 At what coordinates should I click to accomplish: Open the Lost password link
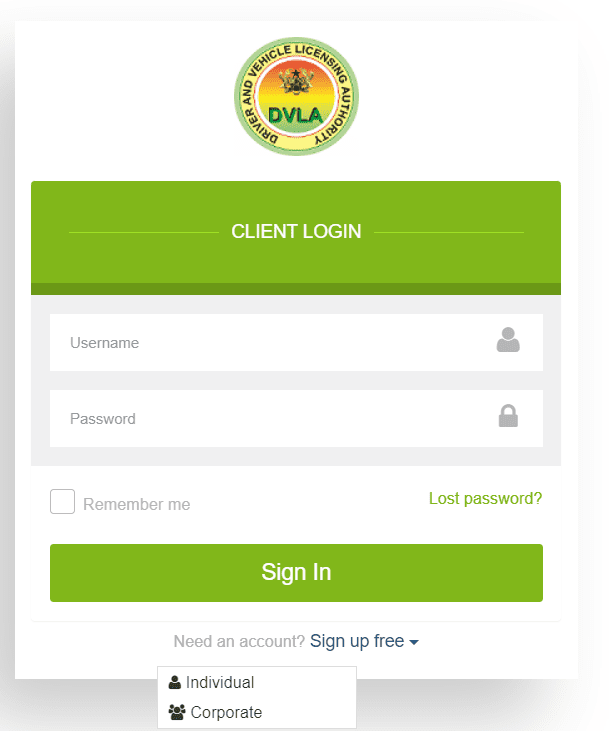coord(485,498)
